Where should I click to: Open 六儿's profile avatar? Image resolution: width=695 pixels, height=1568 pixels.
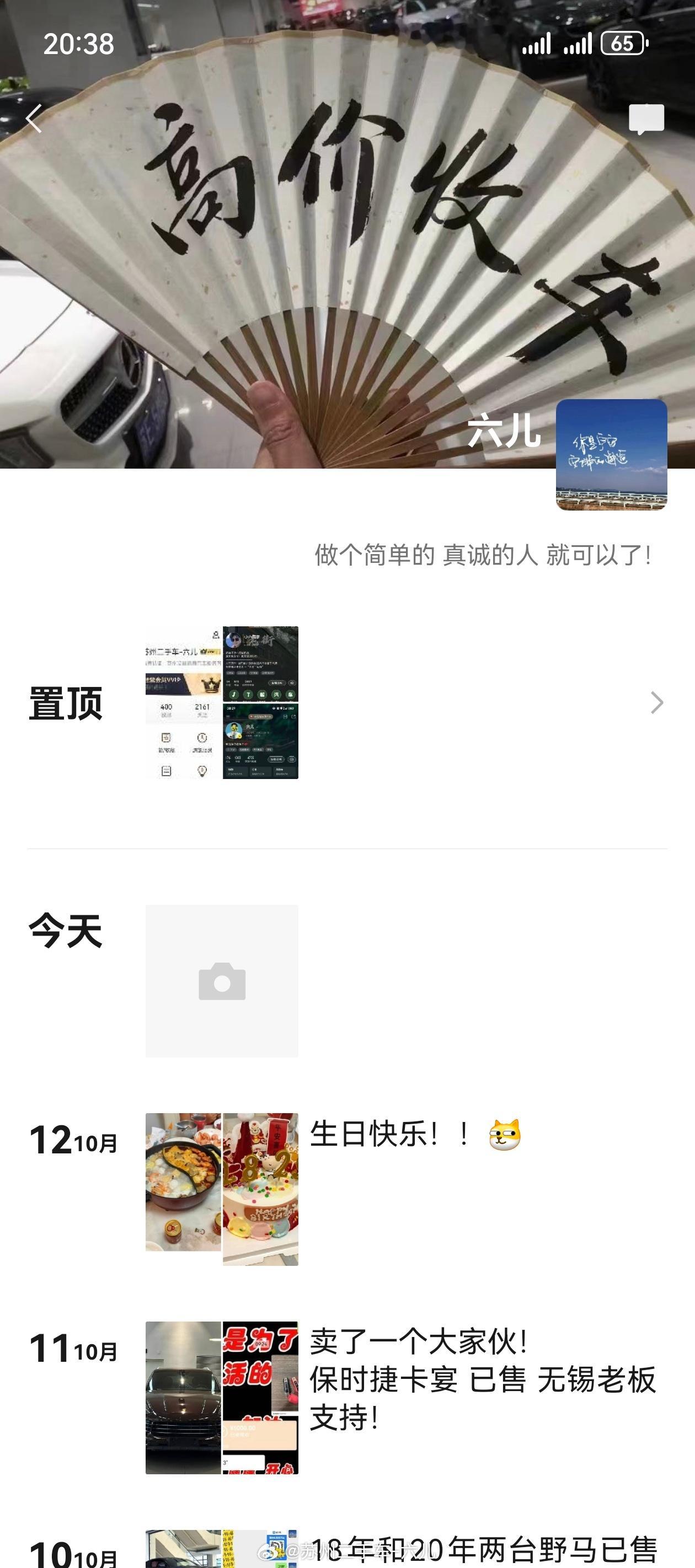(612, 455)
